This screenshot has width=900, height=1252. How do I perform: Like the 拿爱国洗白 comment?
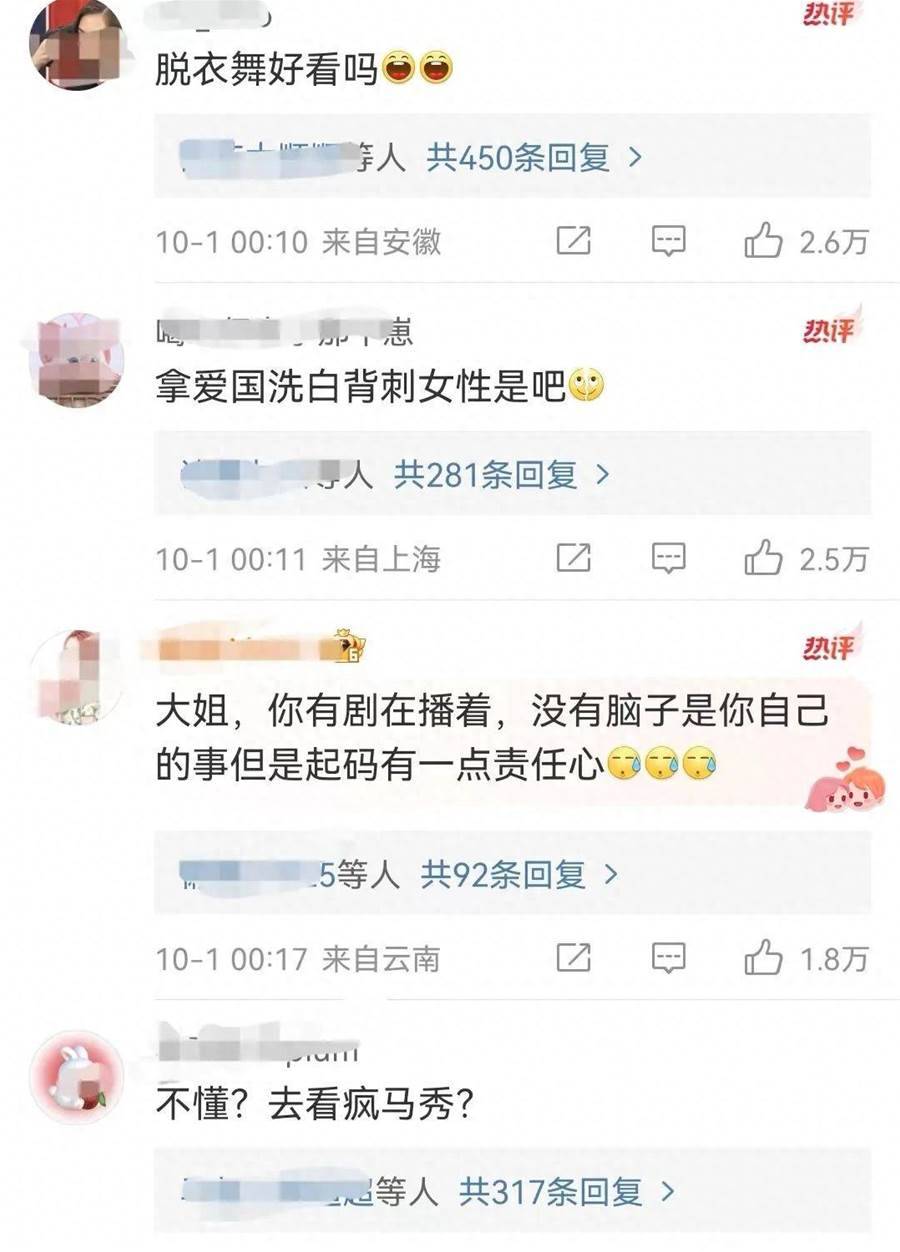tap(764, 558)
